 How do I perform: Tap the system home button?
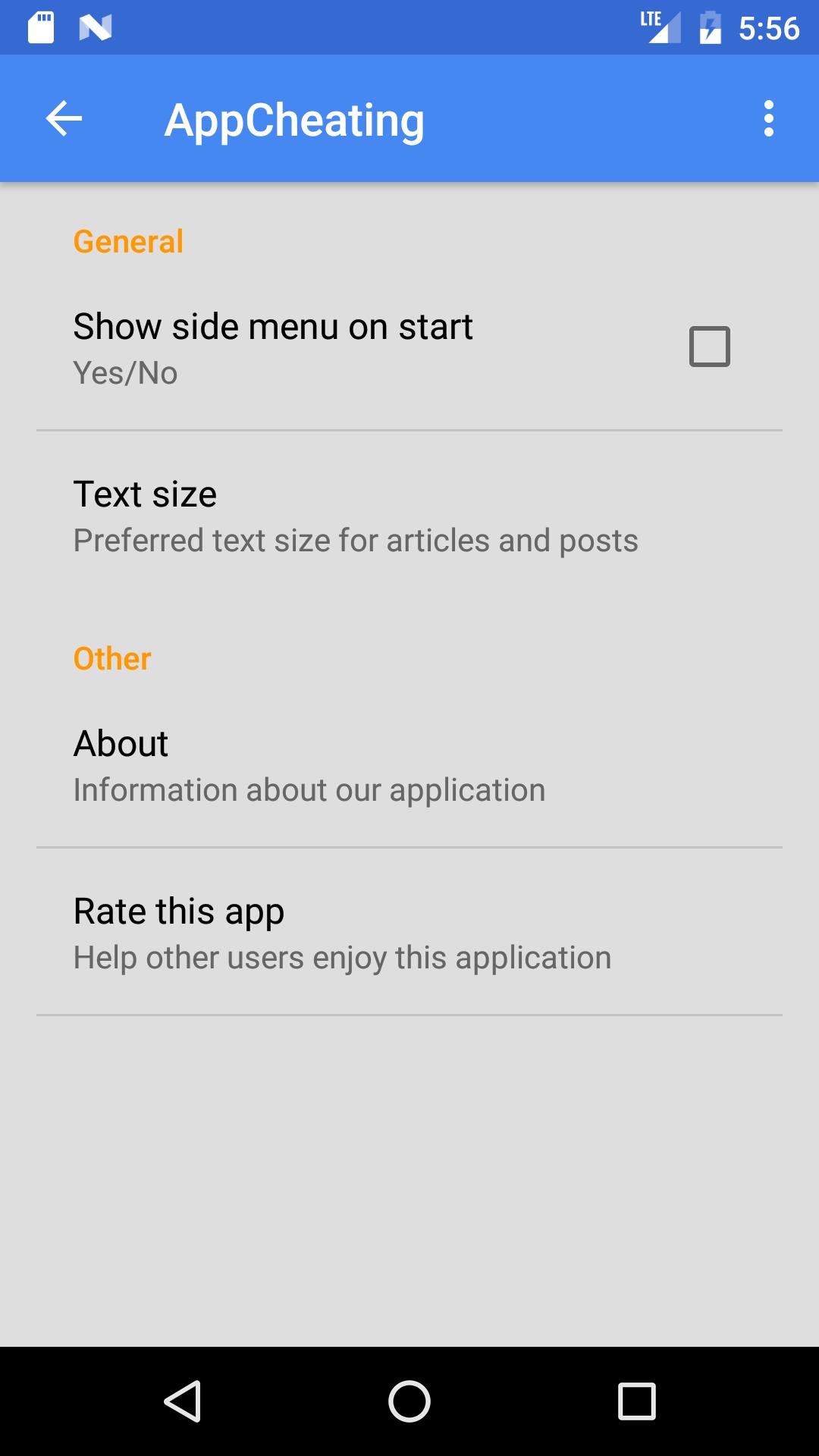point(409,1401)
